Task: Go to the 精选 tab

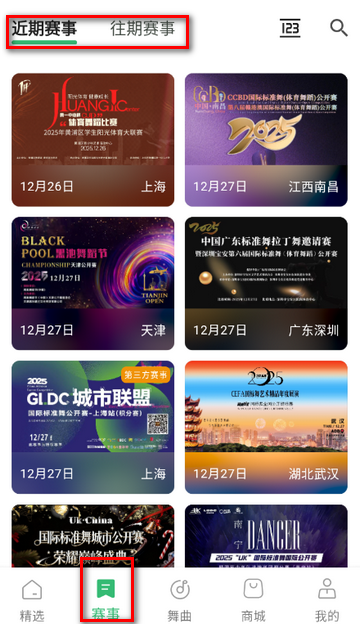Action: 32,600
